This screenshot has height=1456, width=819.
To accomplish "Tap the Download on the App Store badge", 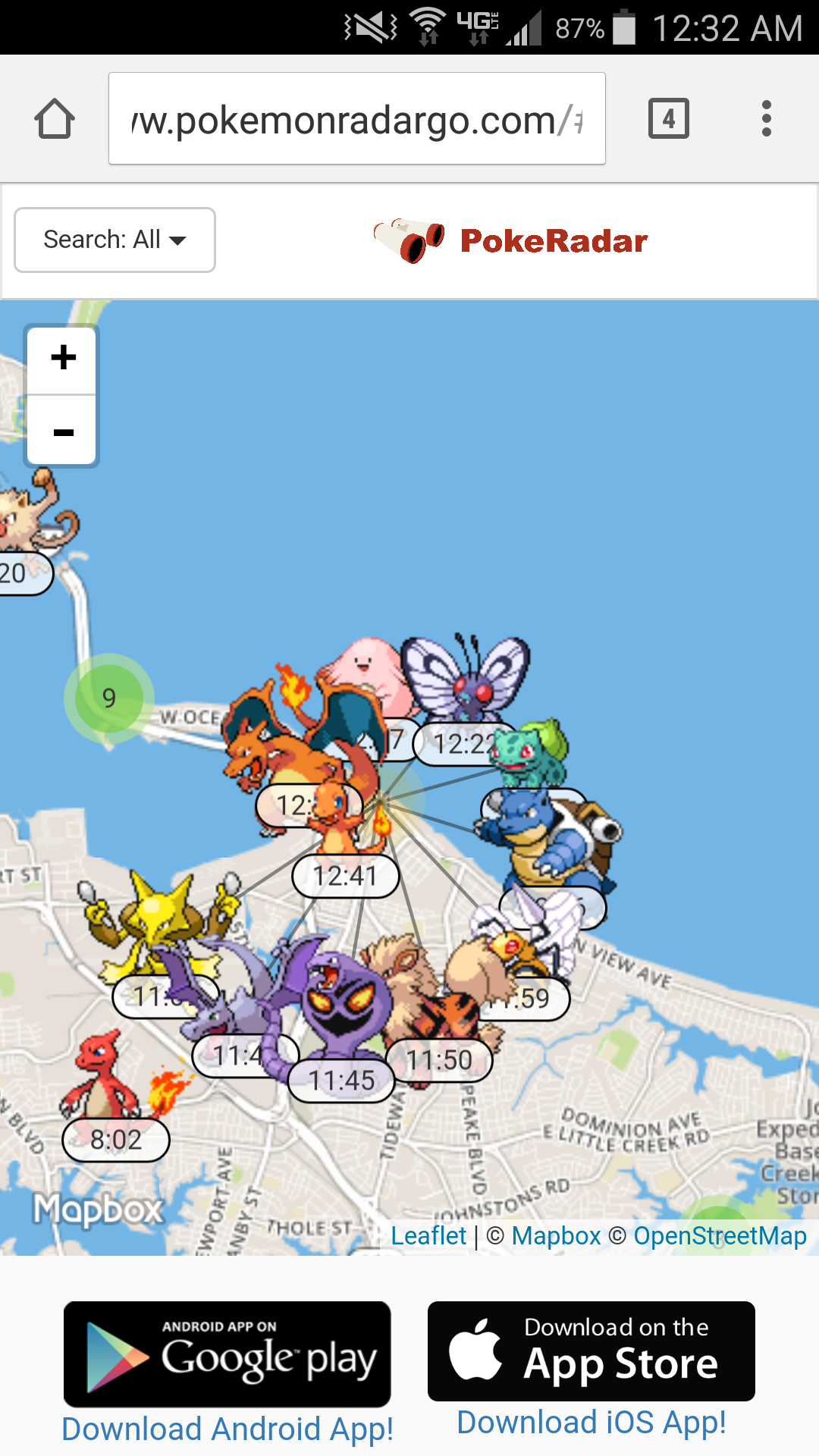I will click(591, 1351).
